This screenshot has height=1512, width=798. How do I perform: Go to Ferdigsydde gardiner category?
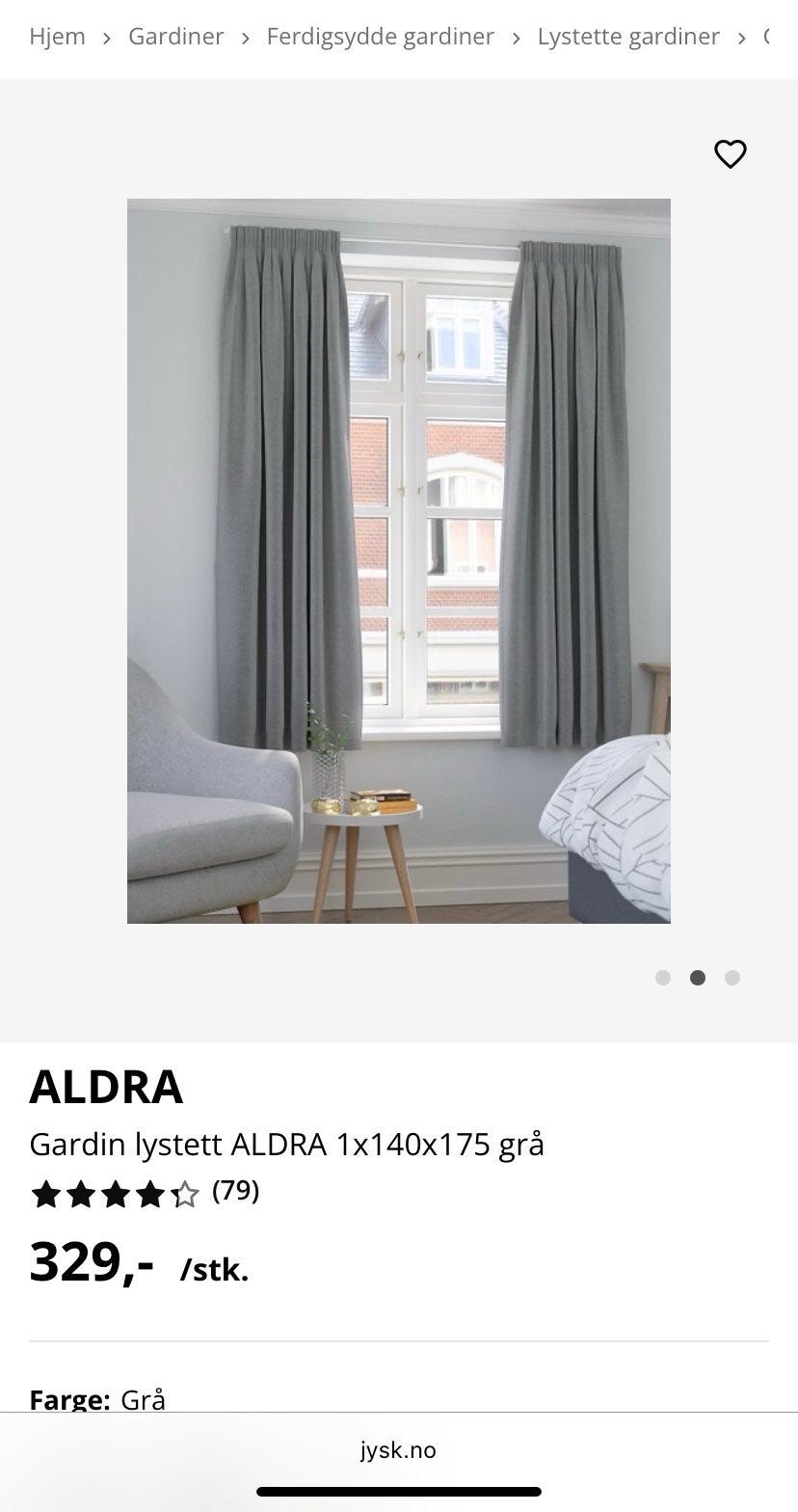[x=380, y=37]
